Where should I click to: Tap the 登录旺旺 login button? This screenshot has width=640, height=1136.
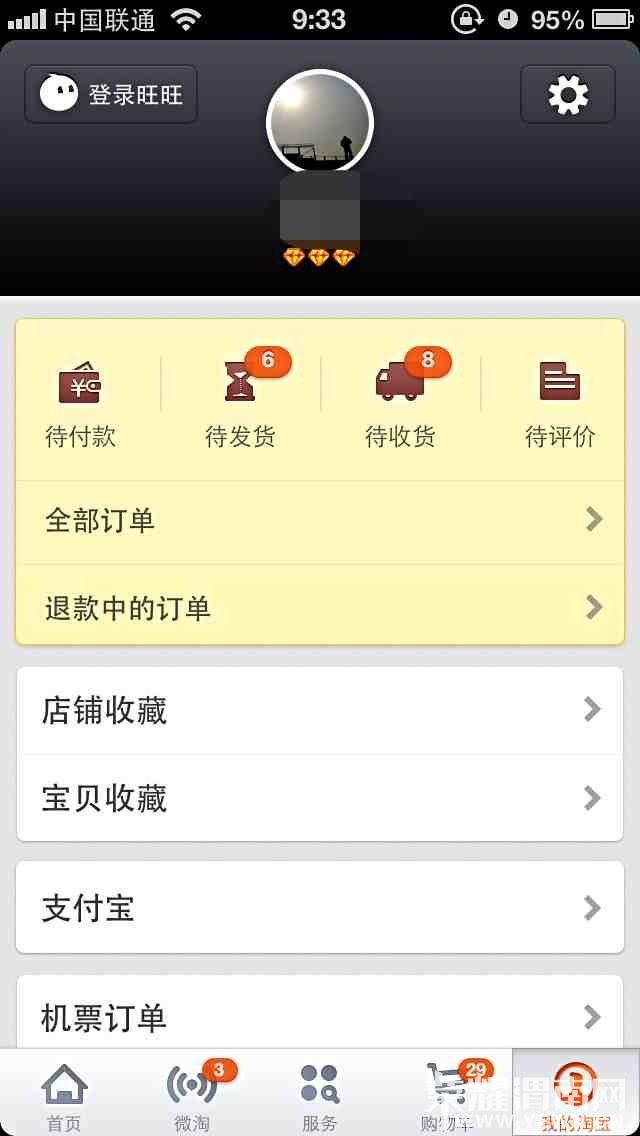pyautogui.click(x=111, y=95)
